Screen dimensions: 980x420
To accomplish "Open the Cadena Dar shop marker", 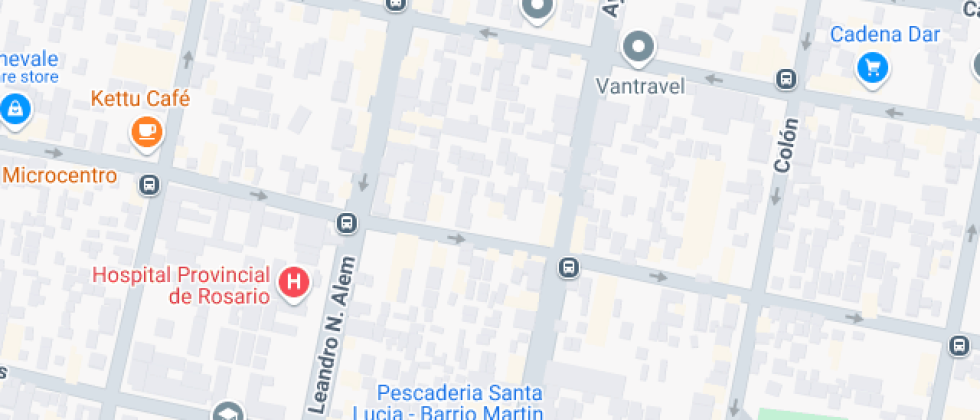I will tap(873, 67).
